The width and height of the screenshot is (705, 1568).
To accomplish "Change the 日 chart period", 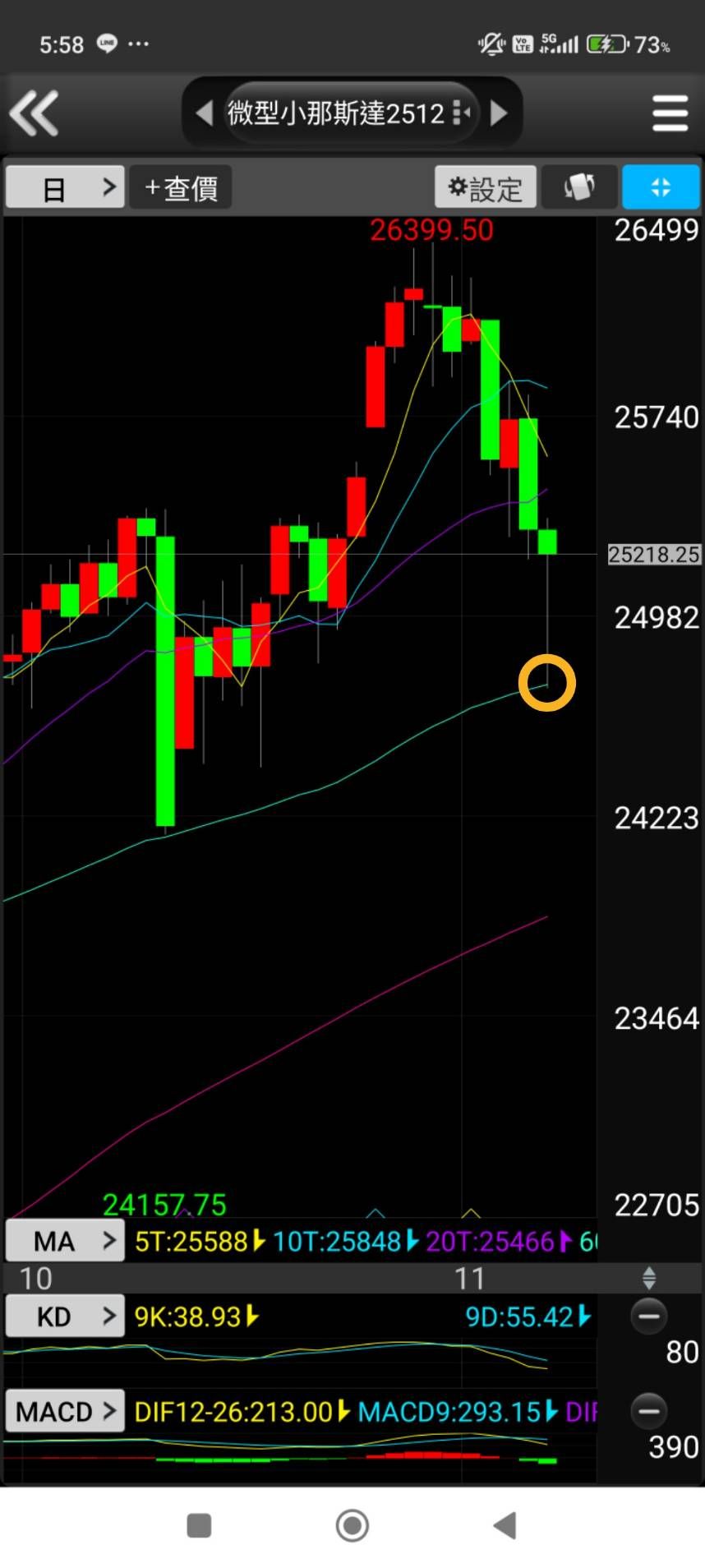I will (65, 188).
